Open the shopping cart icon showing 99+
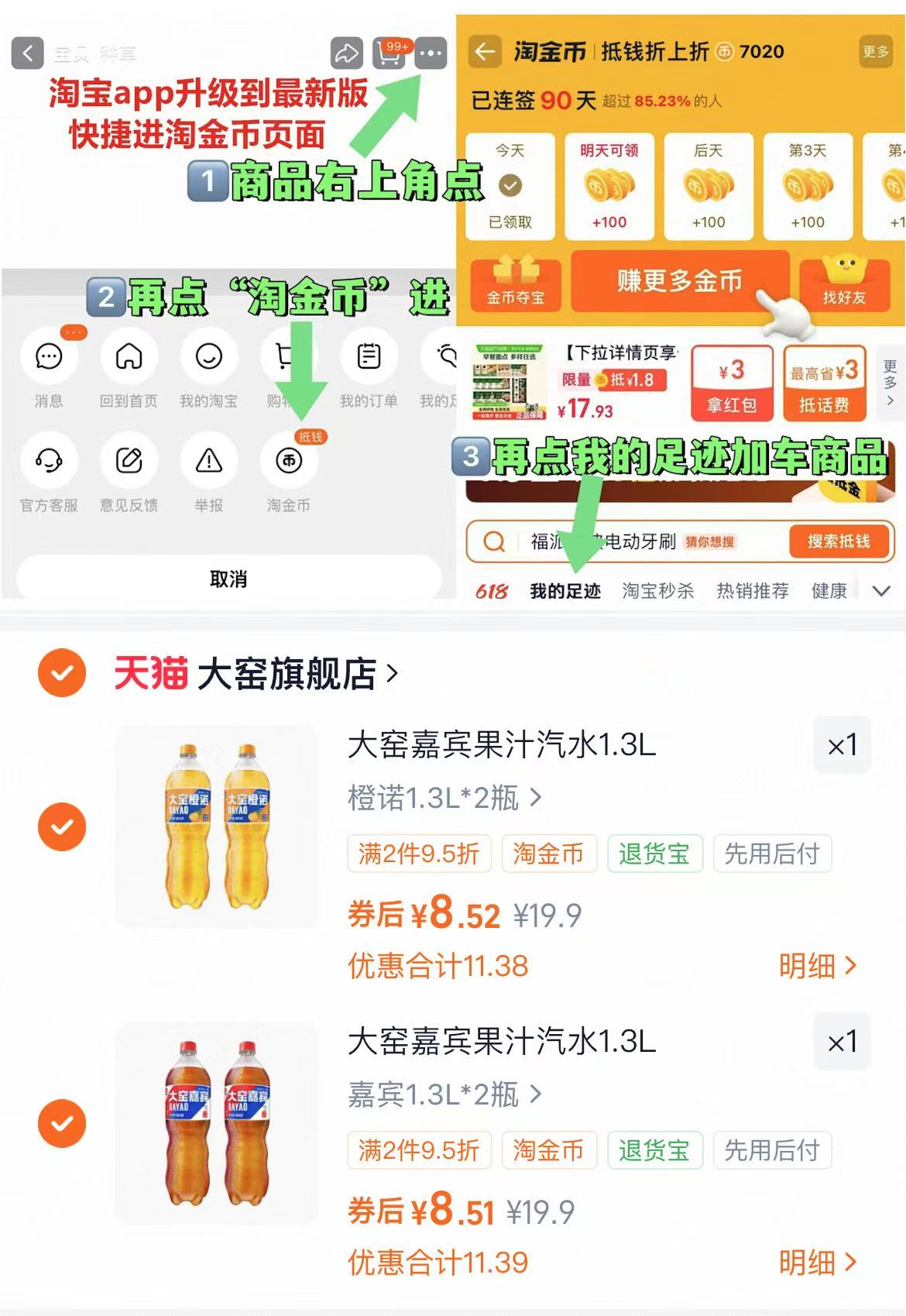This screenshot has height=1316, width=906. [388, 54]
